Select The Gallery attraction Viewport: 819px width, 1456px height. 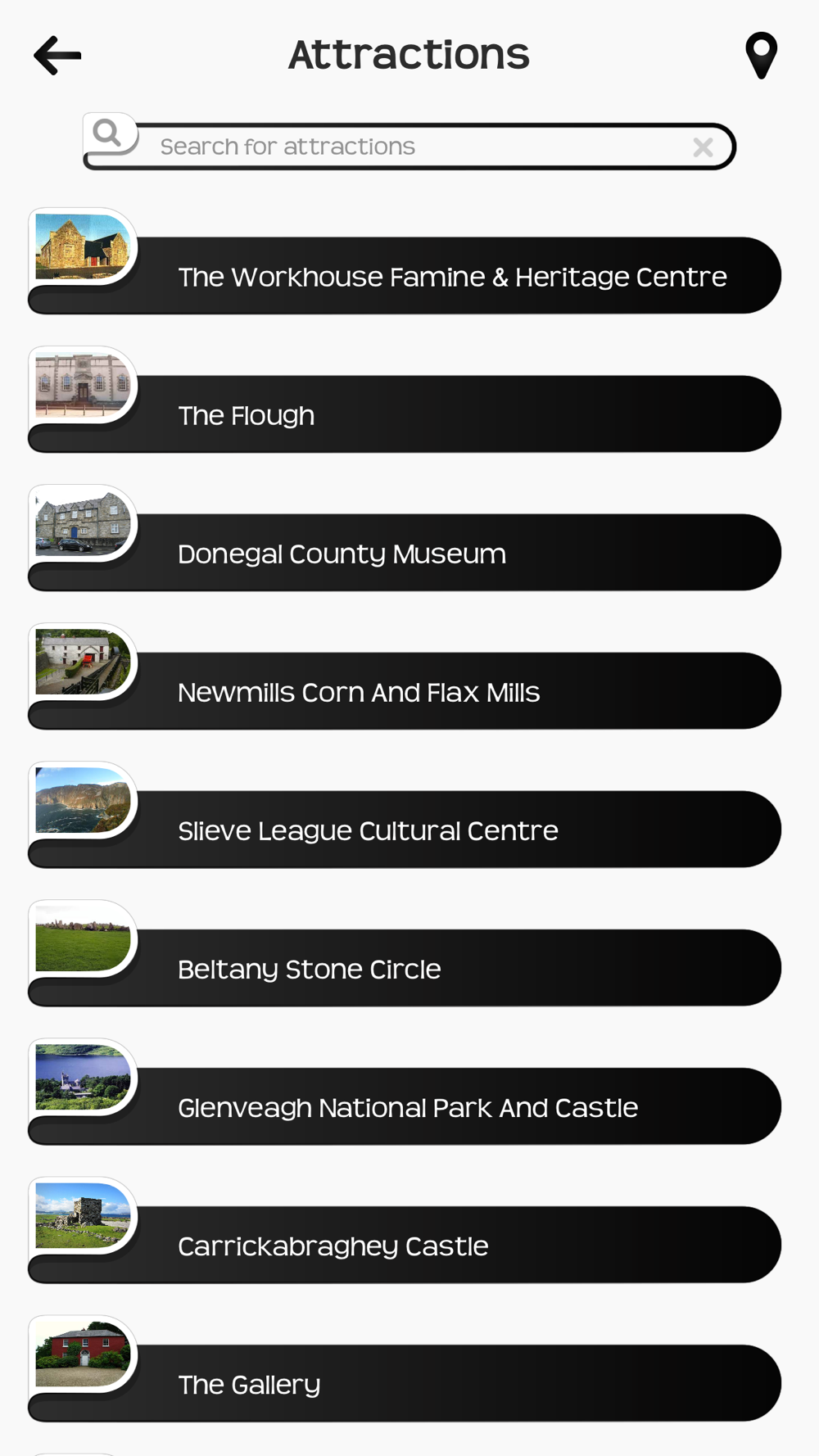coord(405,1369)
